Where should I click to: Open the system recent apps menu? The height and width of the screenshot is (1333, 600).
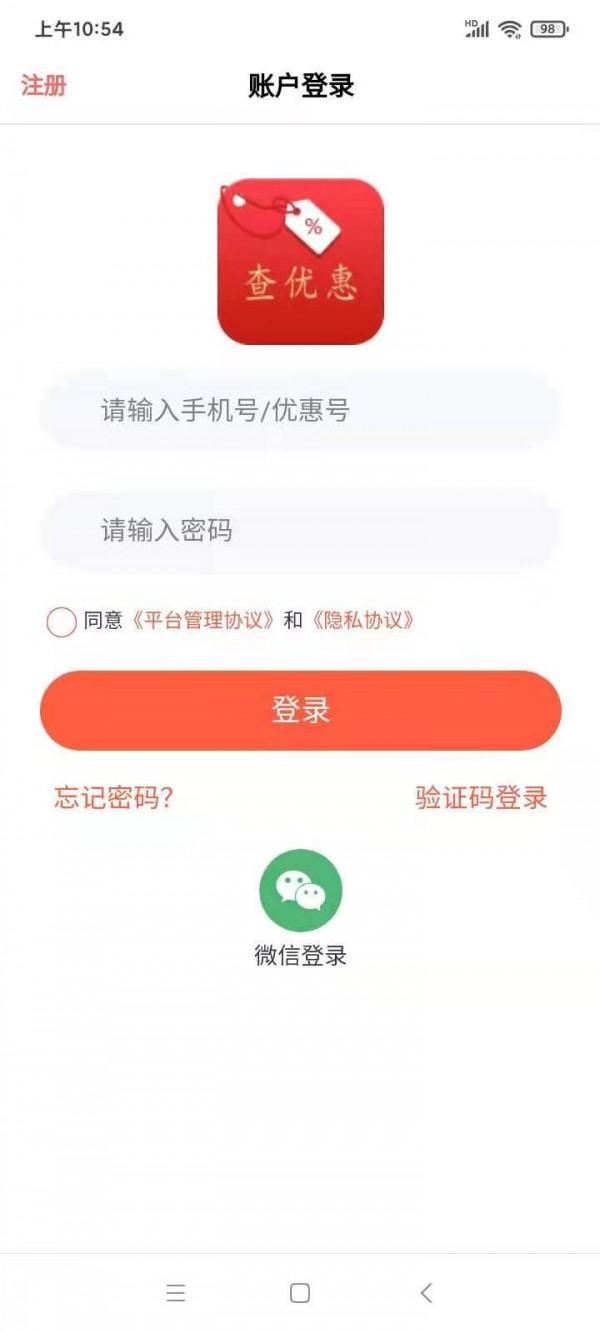(176, 1293)
